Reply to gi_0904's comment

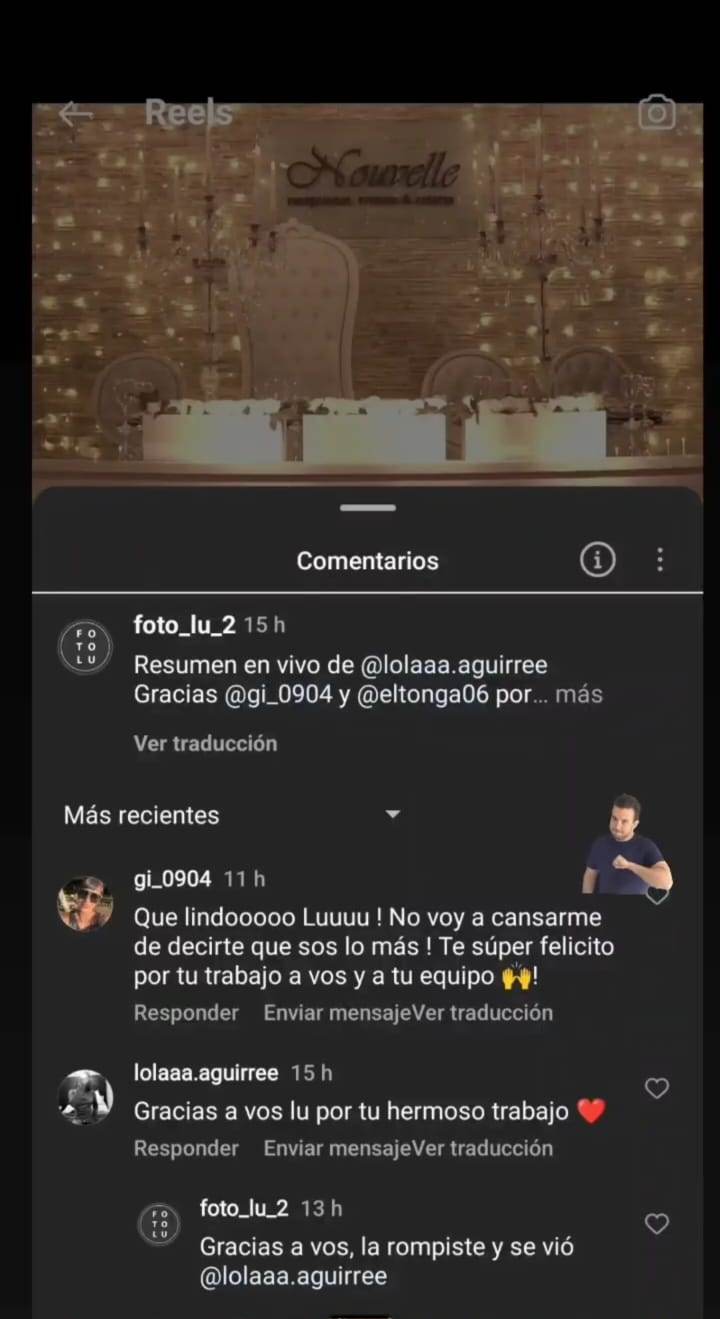(x=186, y=1013)
